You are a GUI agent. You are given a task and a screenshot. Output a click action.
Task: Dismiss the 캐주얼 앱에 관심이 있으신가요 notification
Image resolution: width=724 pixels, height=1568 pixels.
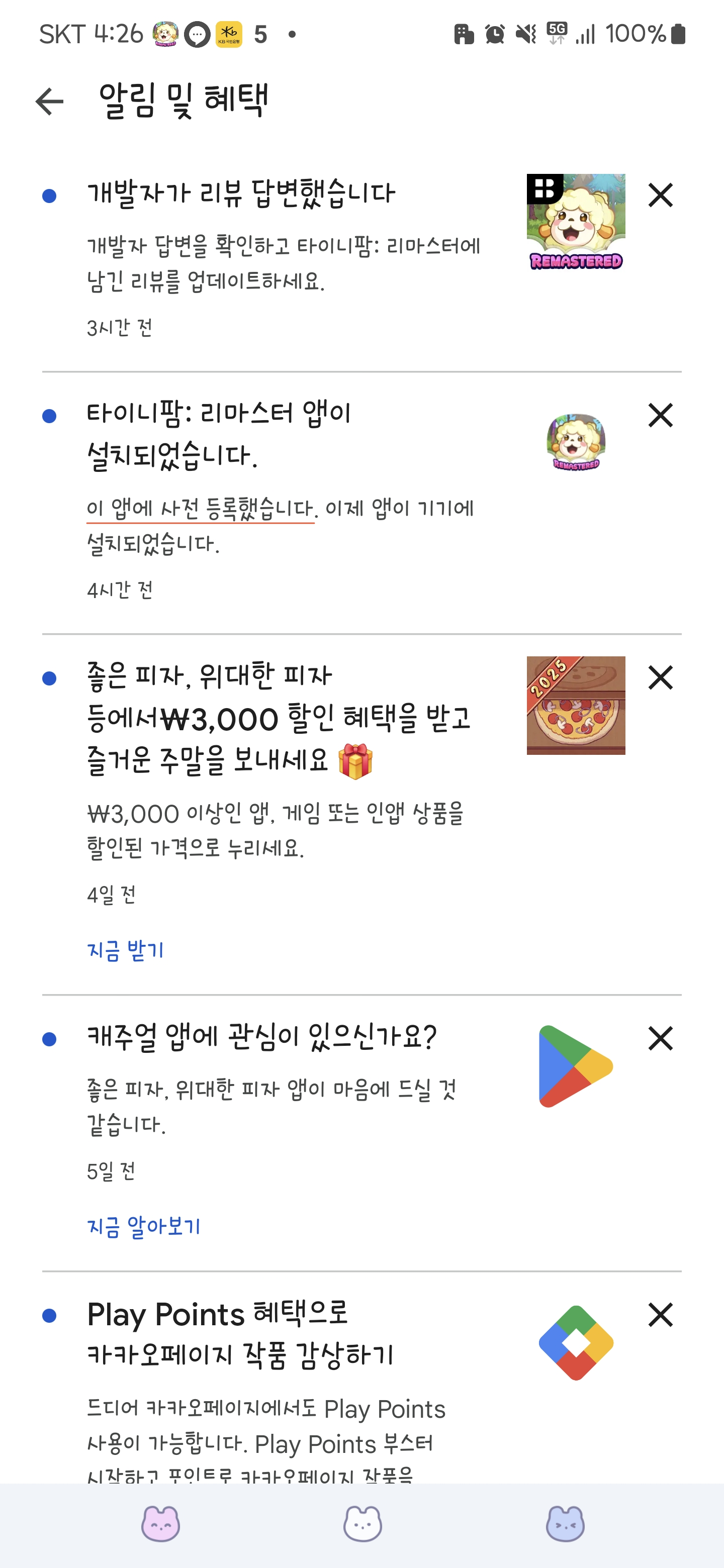[x=660, y=1038]
